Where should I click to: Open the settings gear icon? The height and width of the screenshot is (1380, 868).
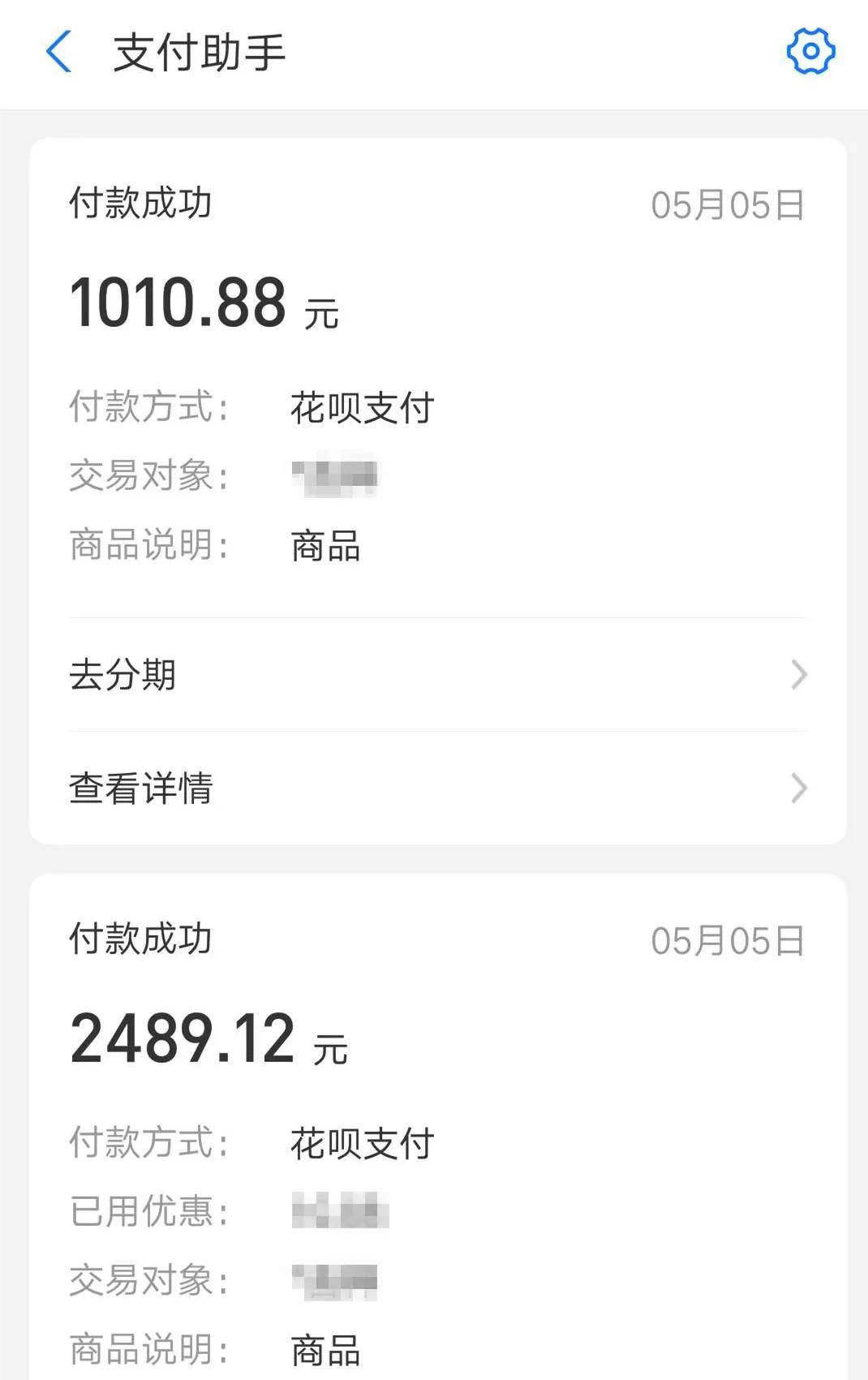click(x=809, y=51)
